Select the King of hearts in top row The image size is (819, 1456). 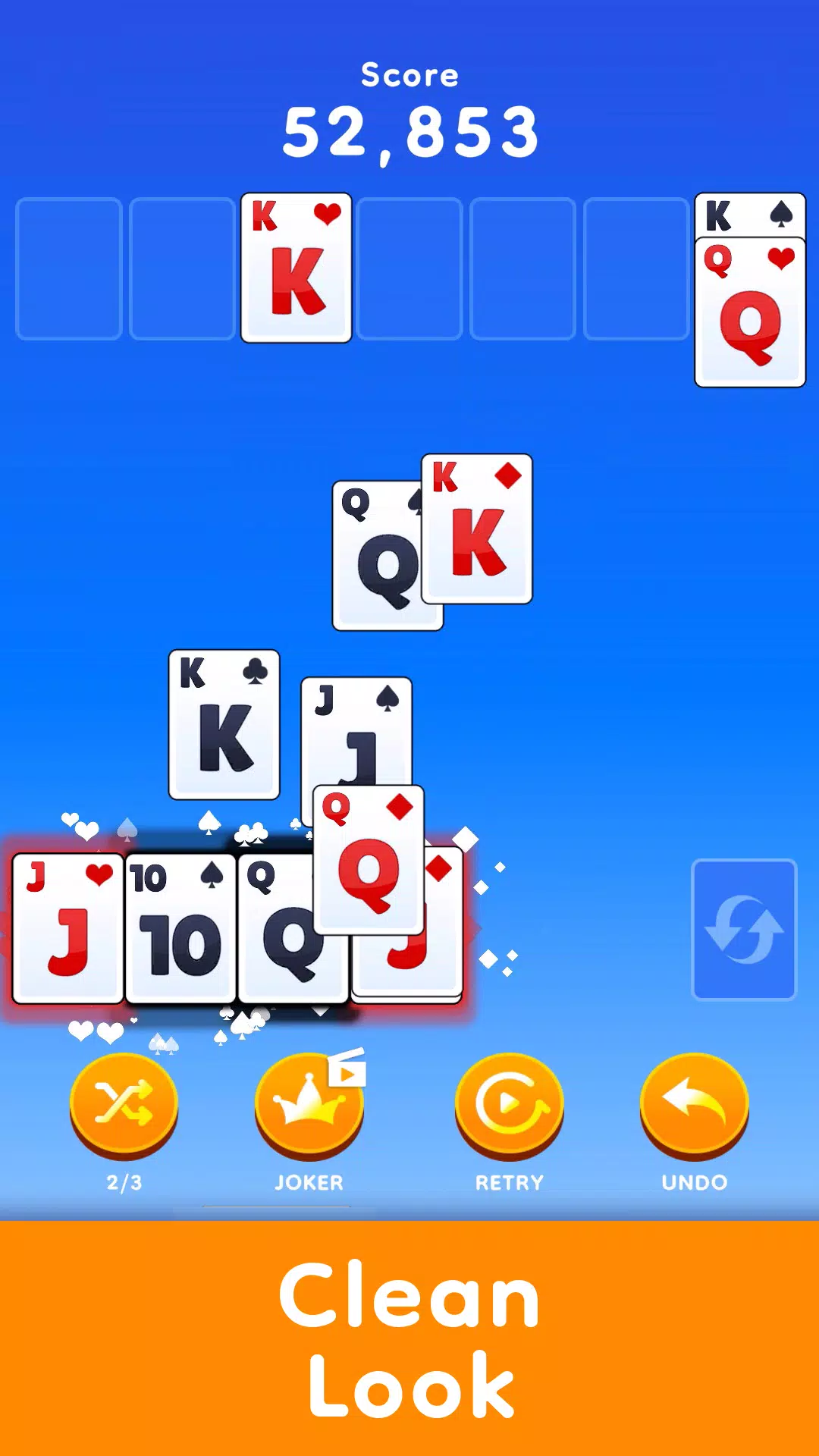[x=296, y=268]
